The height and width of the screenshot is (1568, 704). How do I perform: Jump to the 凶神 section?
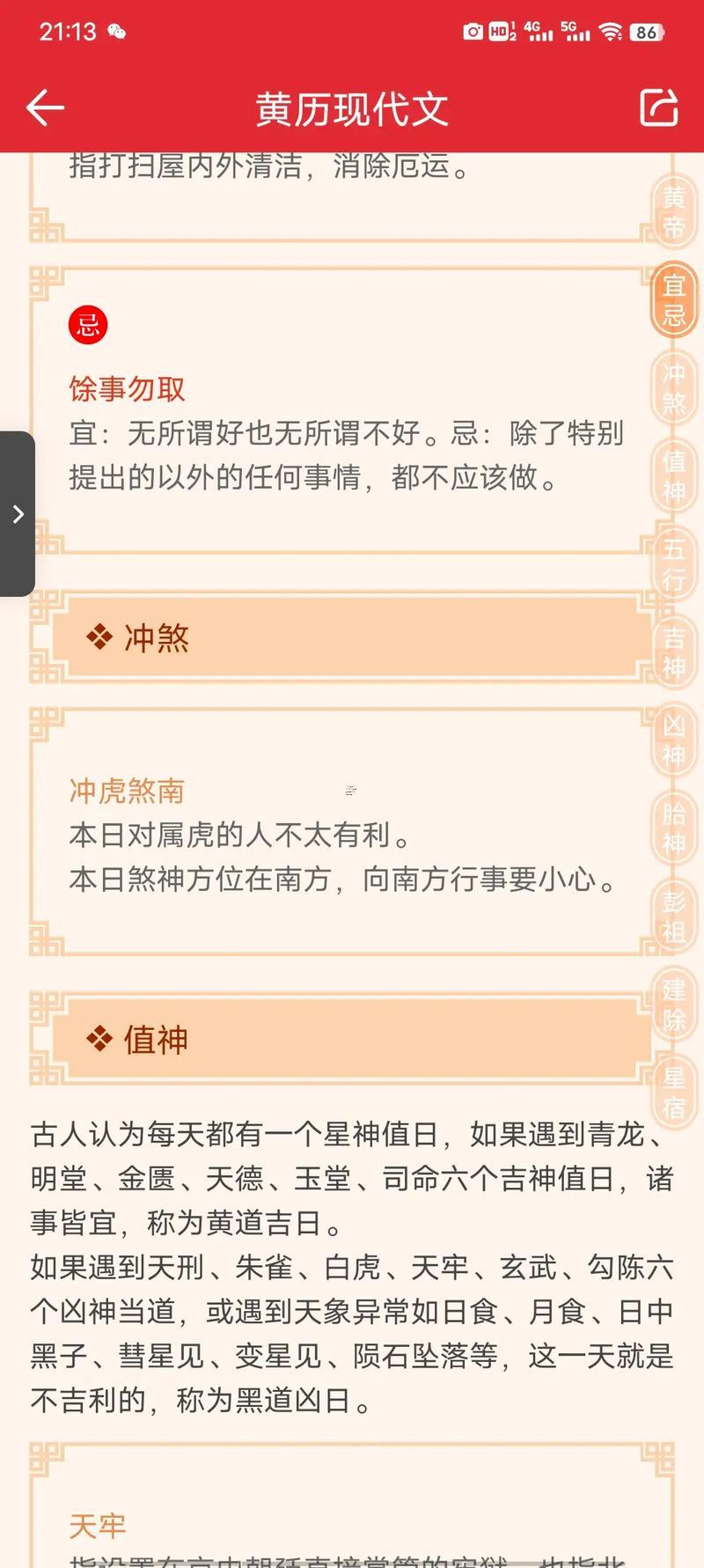coord(674,740)
